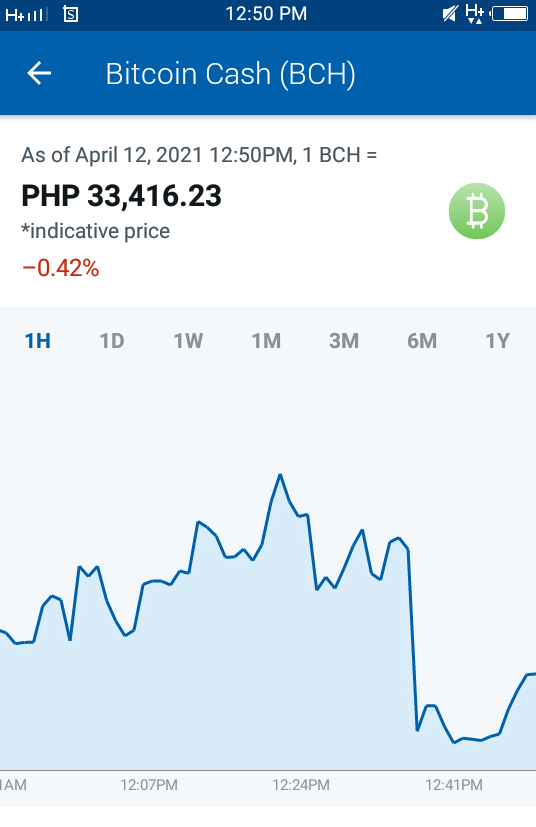The height and width of the screenshot is (827, 536).
Task: Go back using the arrow icon
Action: (x=39, y=73)
